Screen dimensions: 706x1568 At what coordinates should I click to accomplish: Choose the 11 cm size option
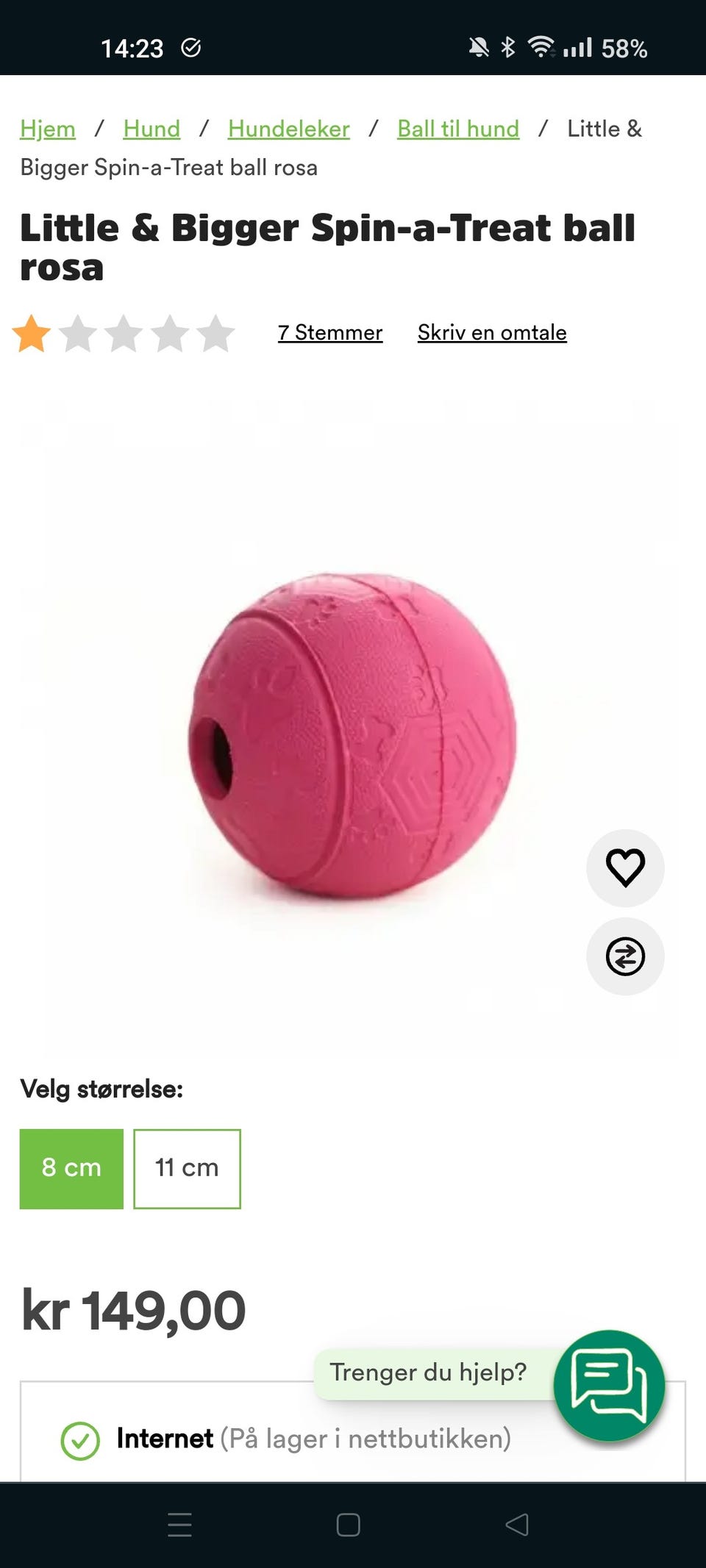pos(187,1168)
